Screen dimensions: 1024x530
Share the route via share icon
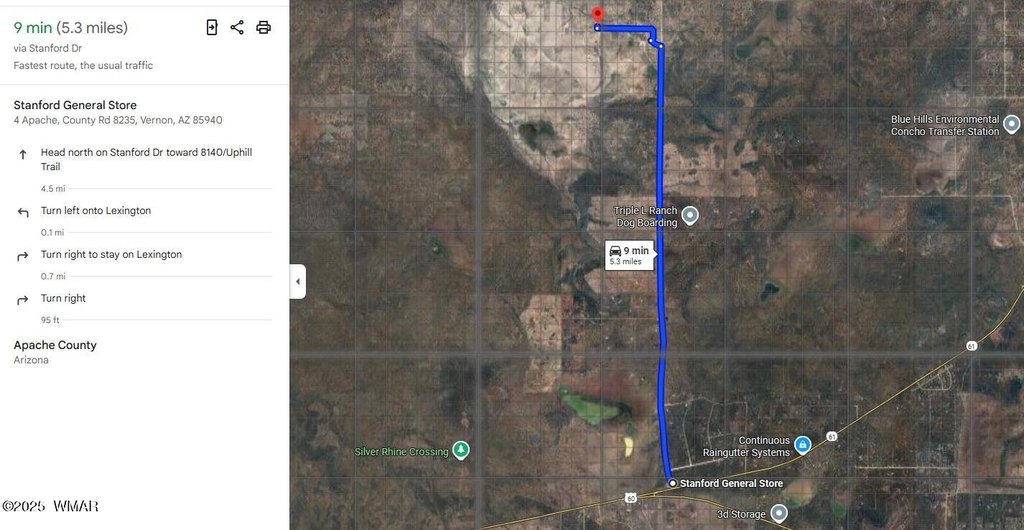pyautogui.click(x=237, y=27)
